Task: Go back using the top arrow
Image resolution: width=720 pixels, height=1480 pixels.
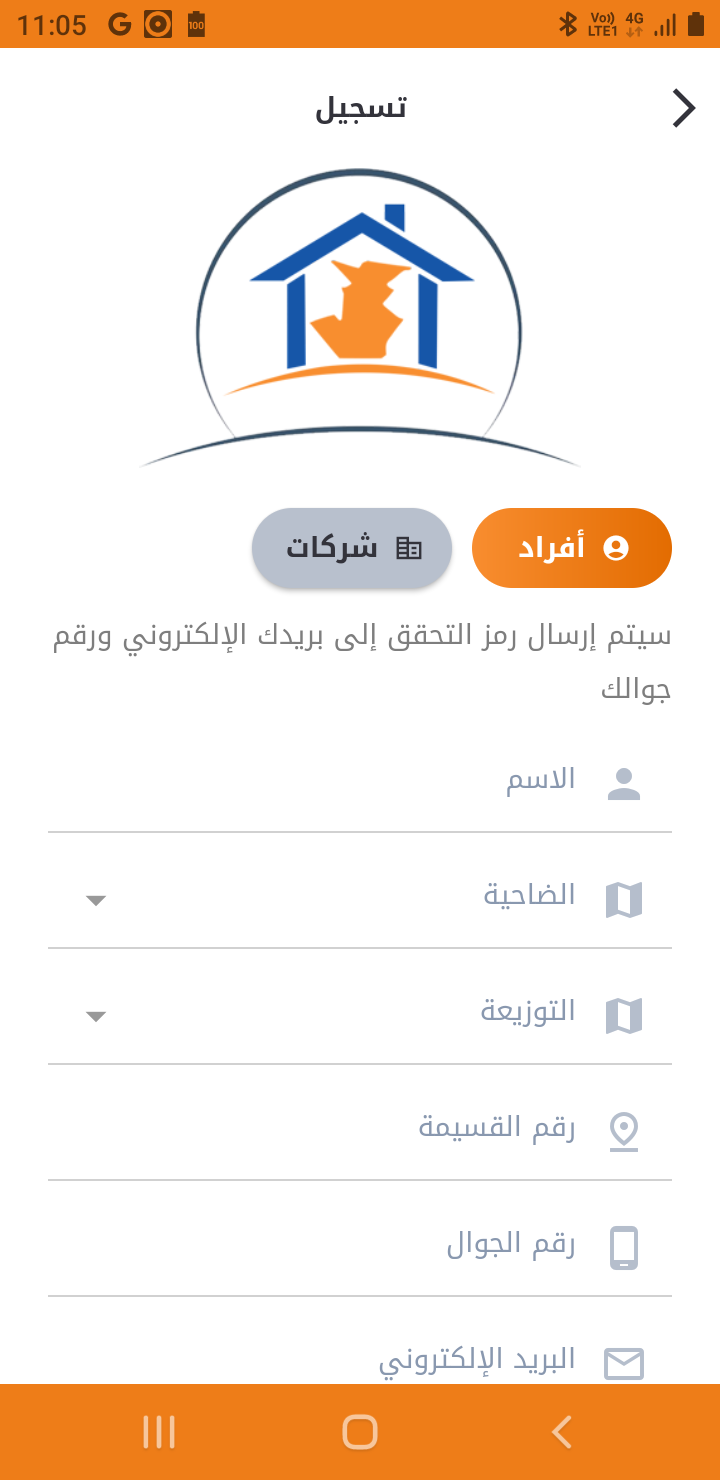Action: (684, 108)
